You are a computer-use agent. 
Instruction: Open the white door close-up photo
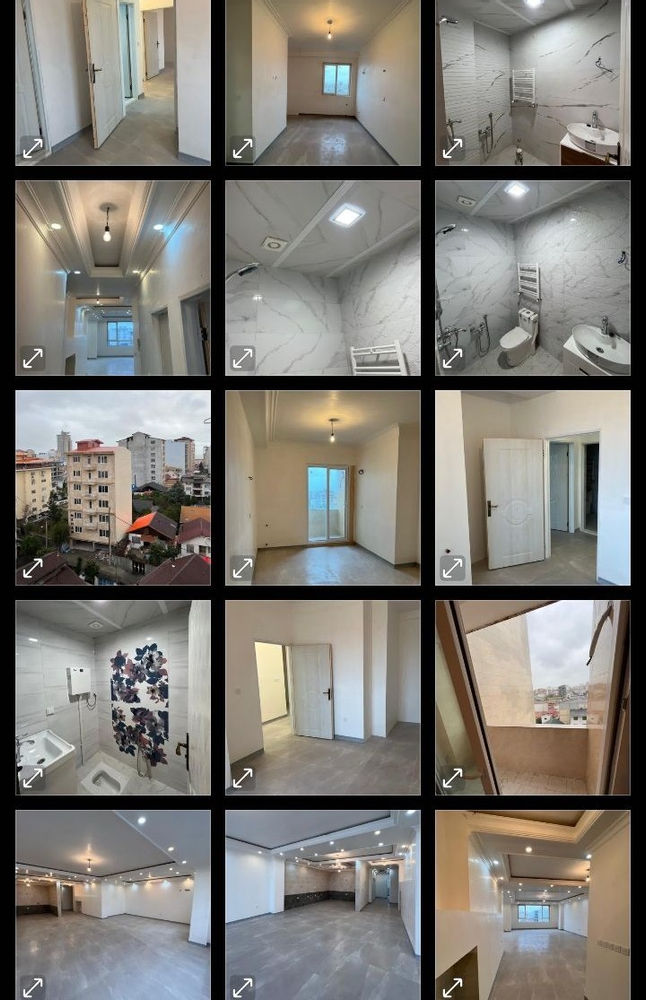point(532,487)
